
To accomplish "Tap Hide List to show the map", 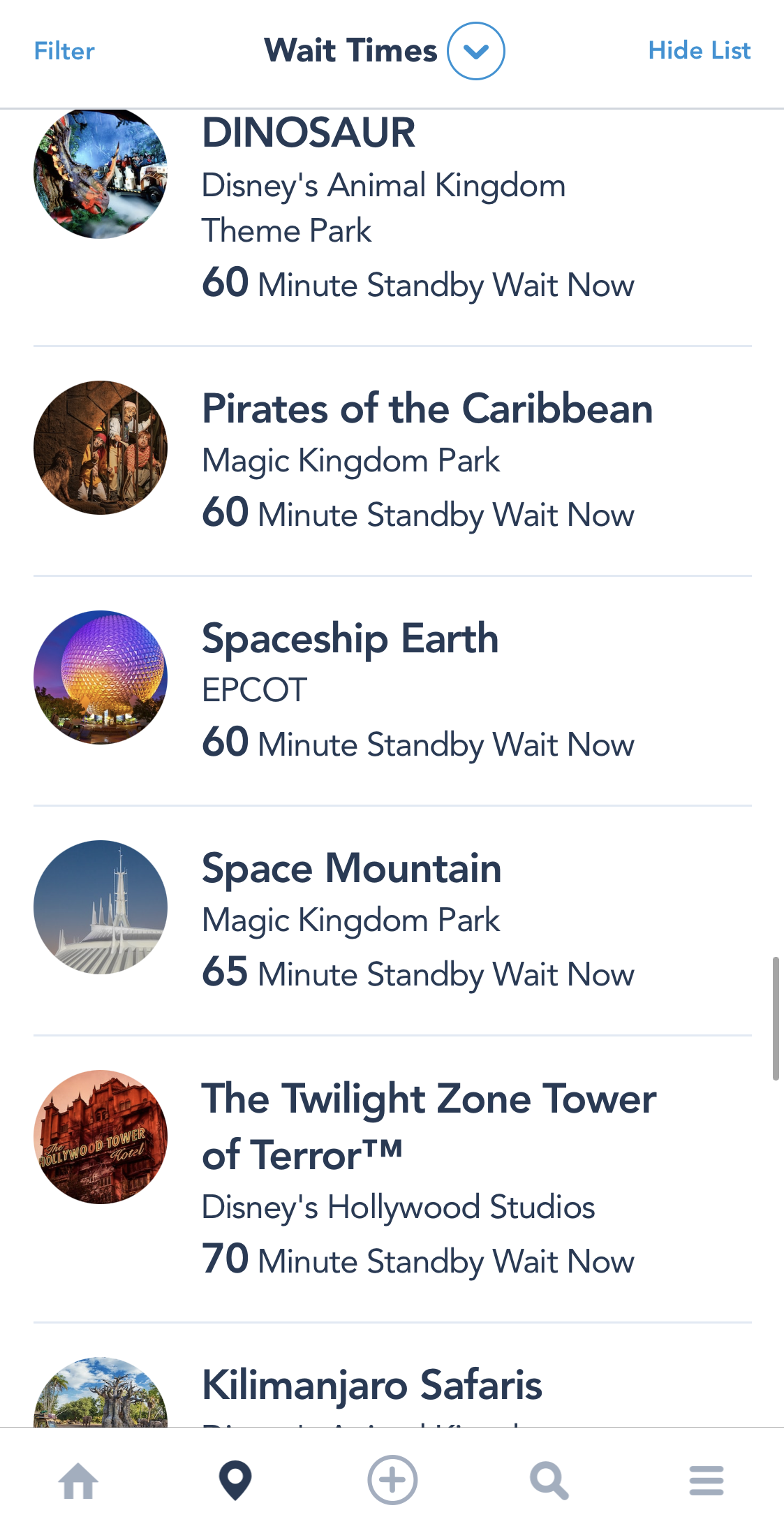I will point(699,51).
